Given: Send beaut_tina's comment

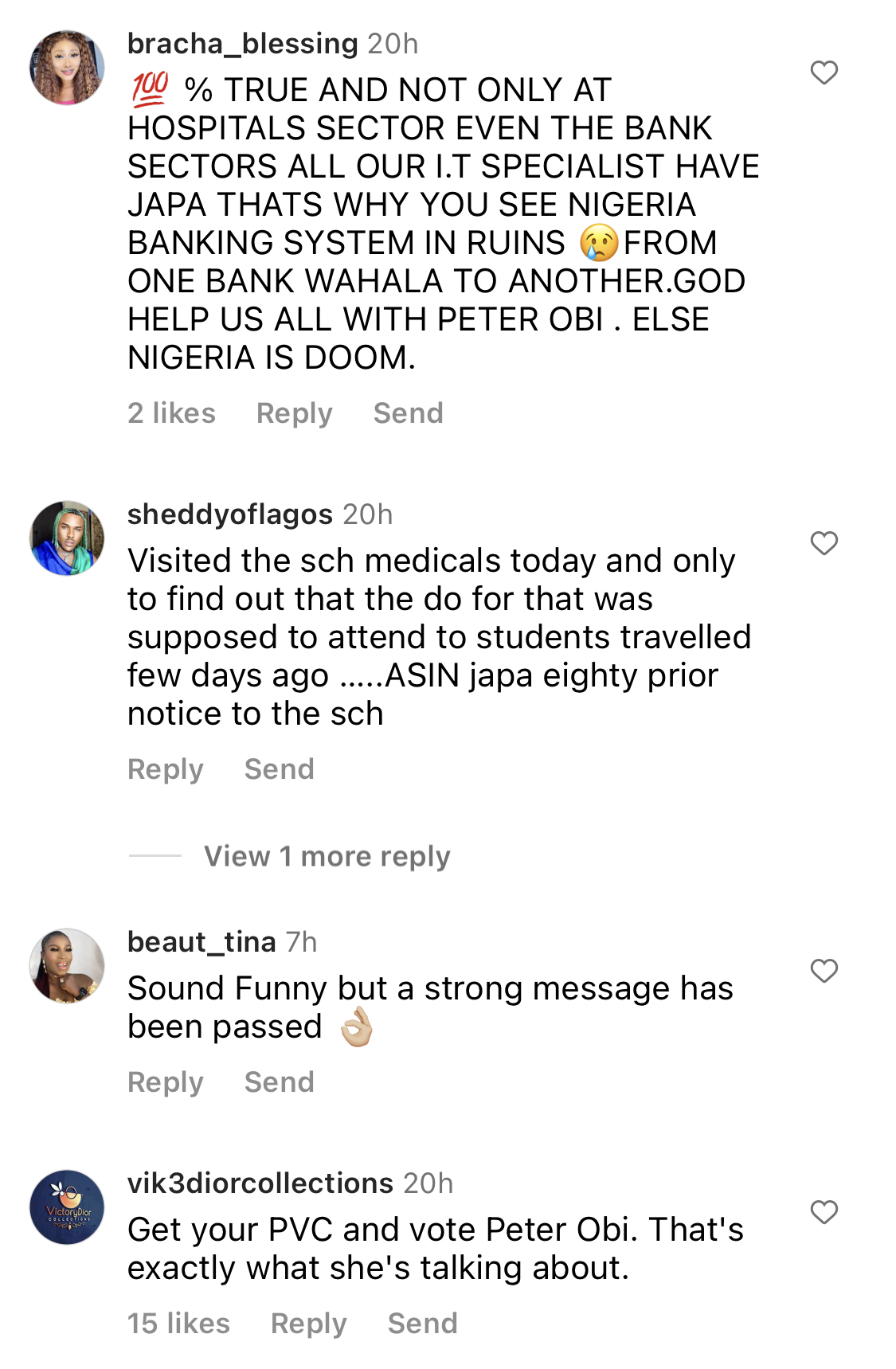Looking at the screenshot, I should tap(279, 1082).
